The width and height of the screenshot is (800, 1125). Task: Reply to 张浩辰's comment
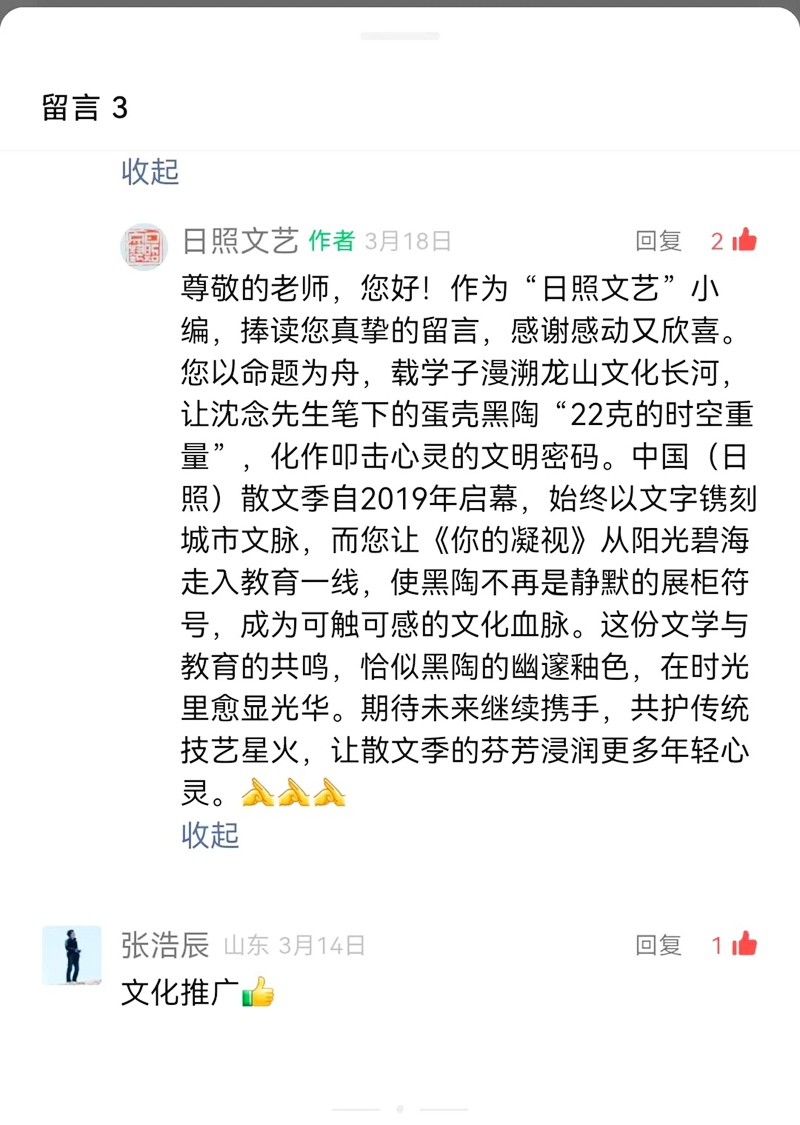[658, 945]
